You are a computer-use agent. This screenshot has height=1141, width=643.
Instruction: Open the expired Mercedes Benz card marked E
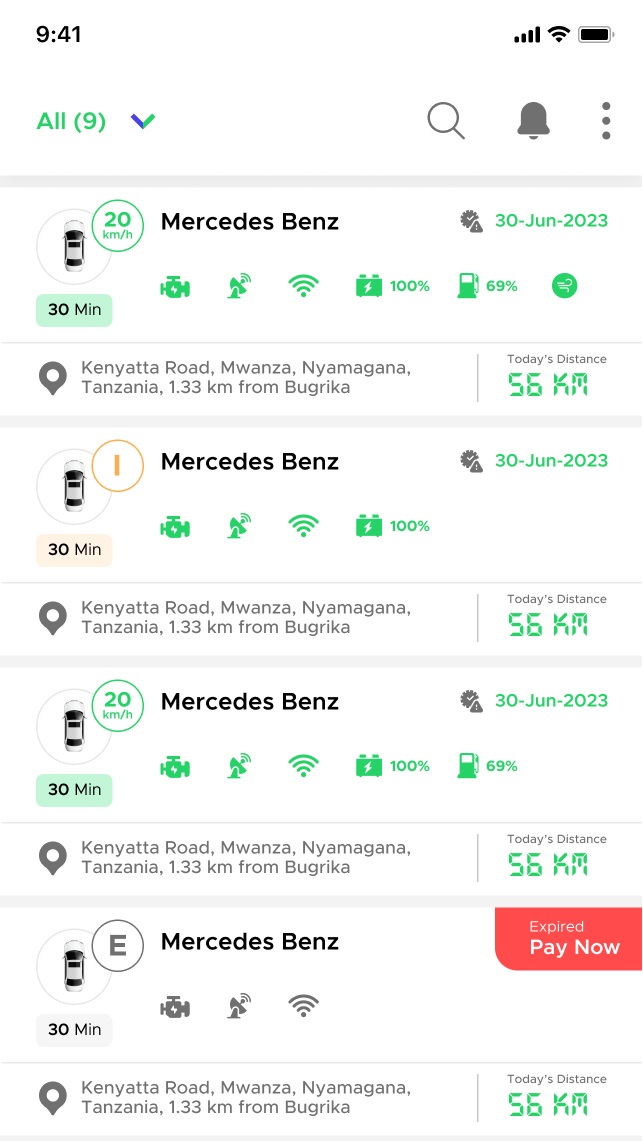coord(322,1022)
